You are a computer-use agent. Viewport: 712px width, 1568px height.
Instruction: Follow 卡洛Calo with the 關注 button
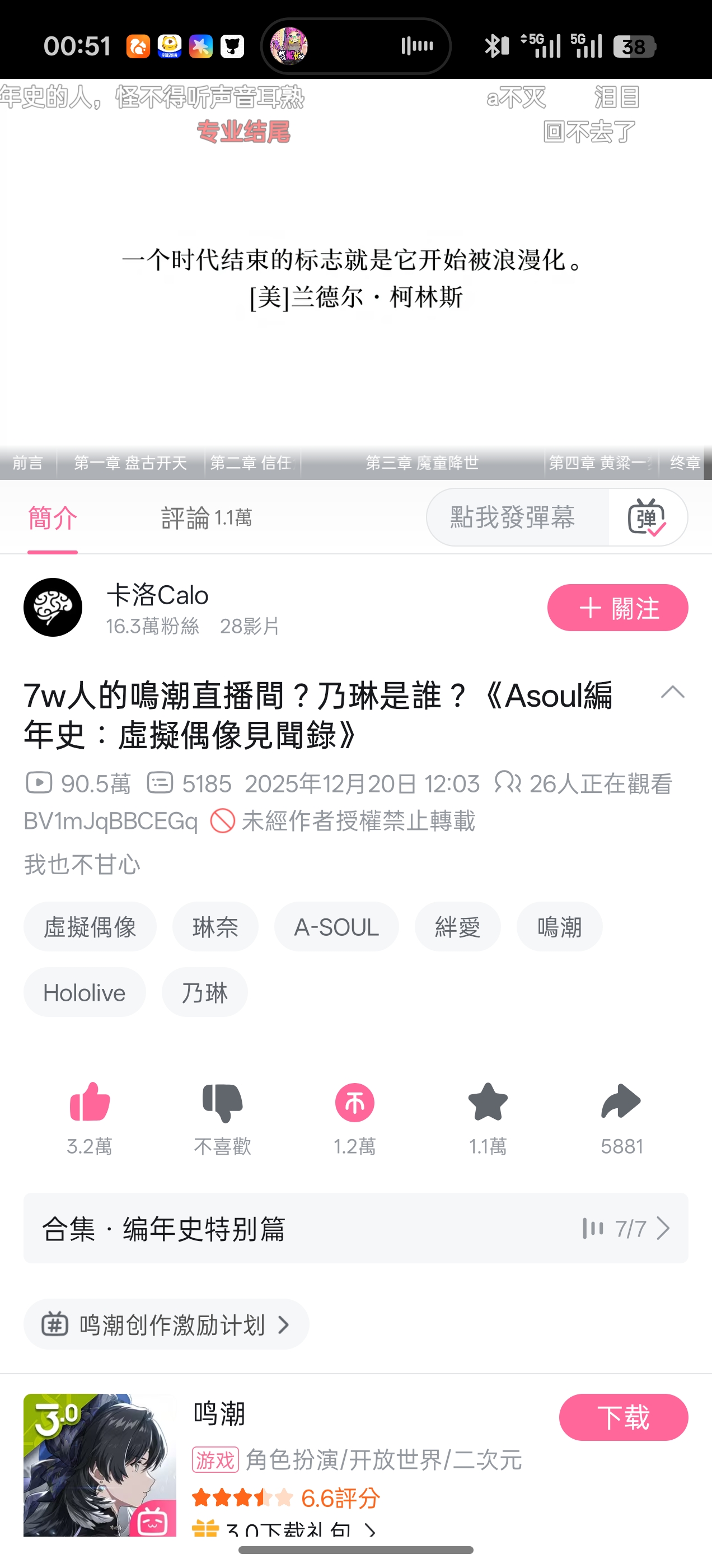pos(617,608)
